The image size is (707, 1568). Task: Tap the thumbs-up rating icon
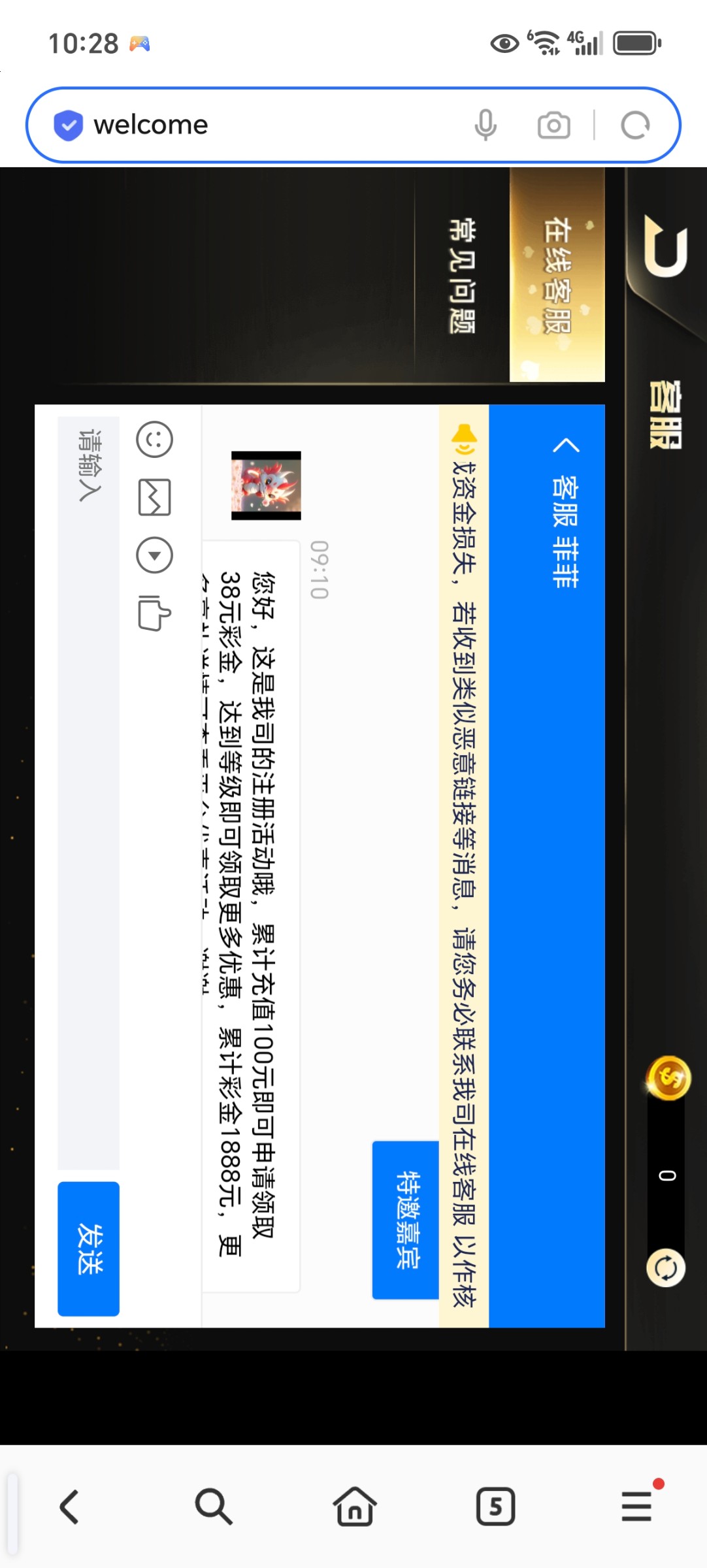click(154, 613)
